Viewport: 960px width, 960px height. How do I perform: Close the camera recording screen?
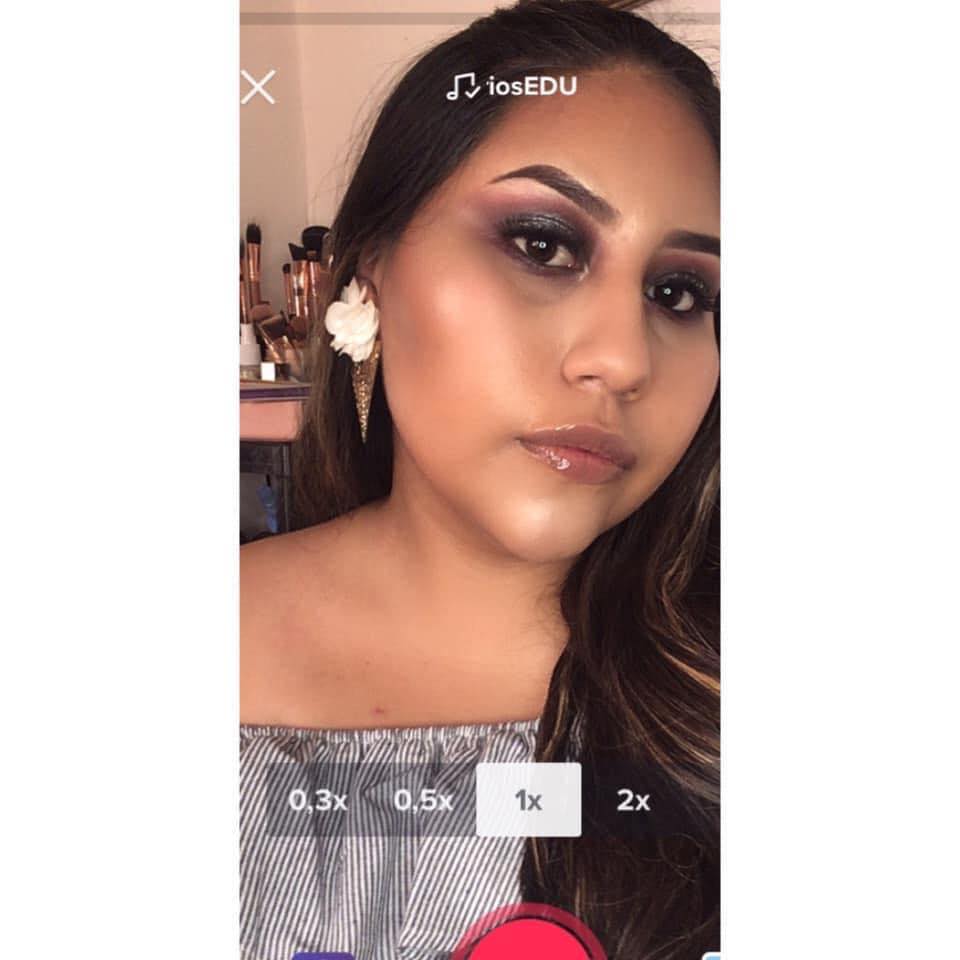pyautogui.click(x=258, y=87)
